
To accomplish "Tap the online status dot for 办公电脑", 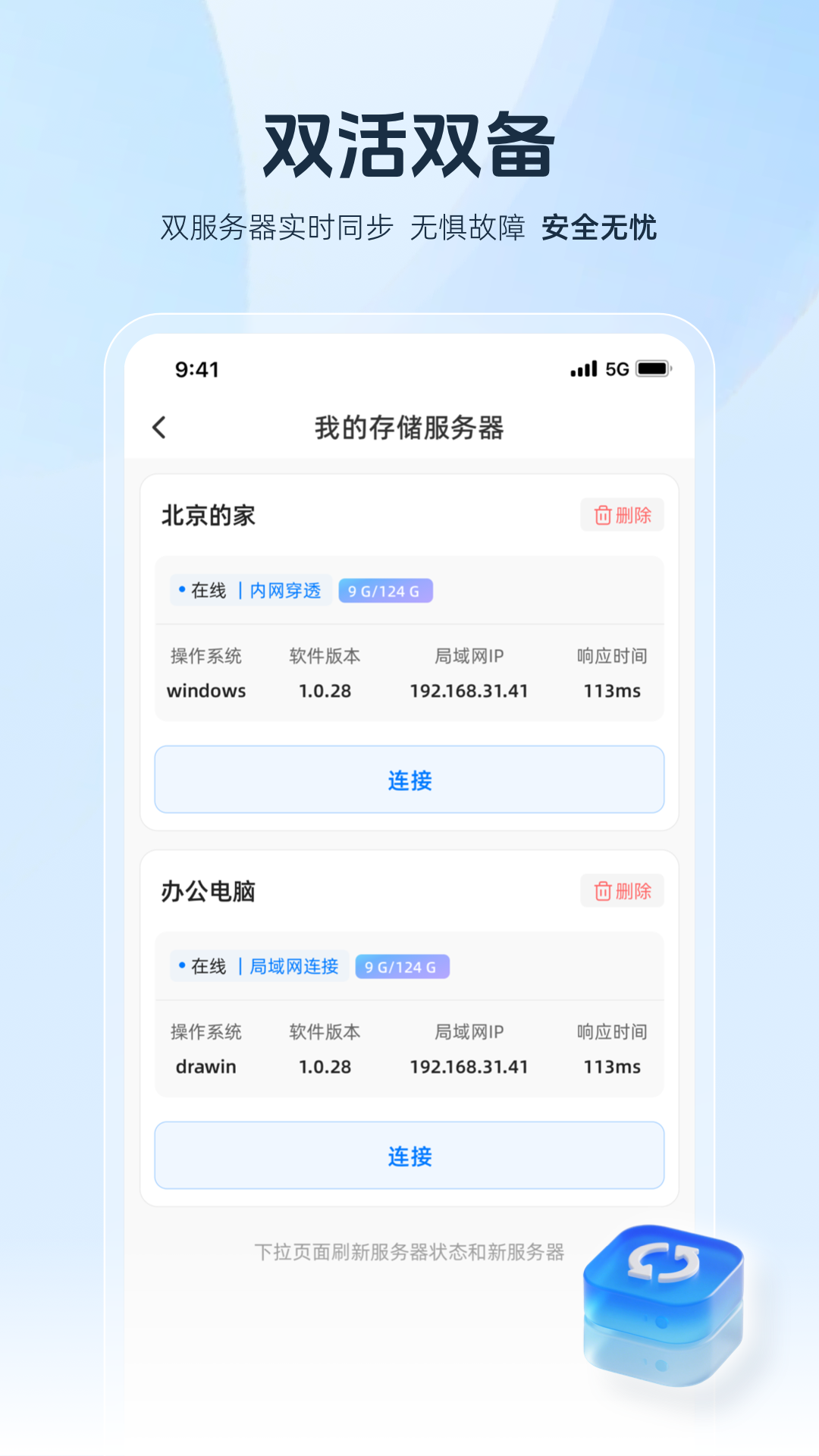I will [x=180, y=966].
